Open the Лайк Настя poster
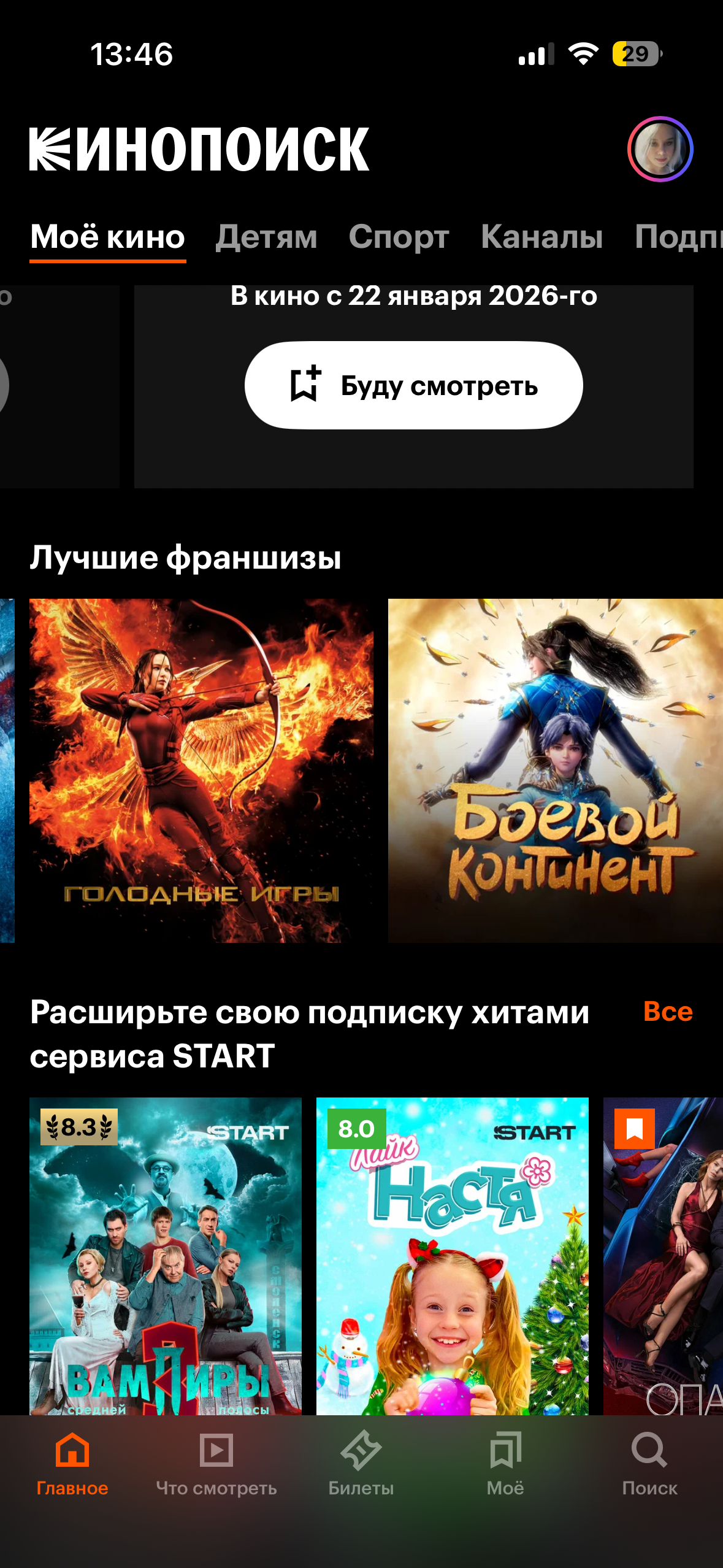Screen dimensions: 723x1568 (x=452, y=1255)
